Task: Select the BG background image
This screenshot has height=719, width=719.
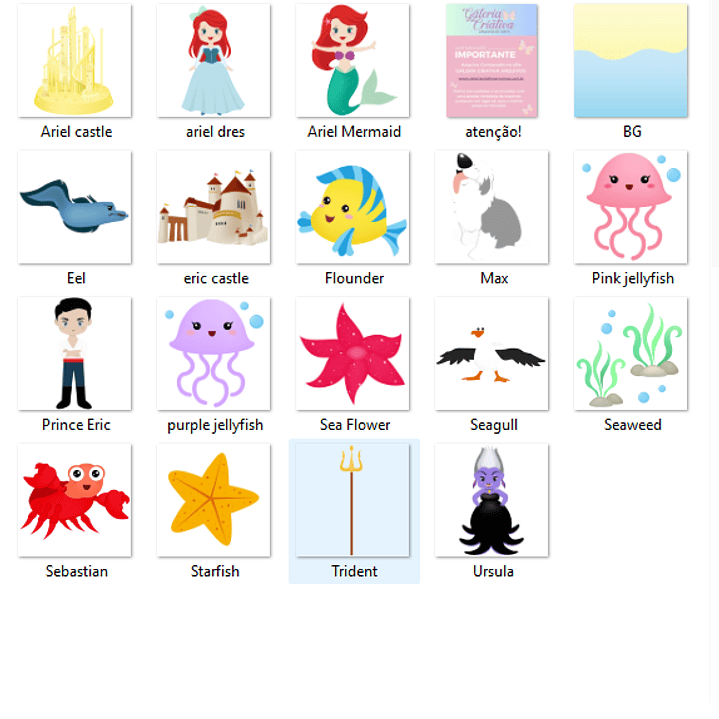Action: [x=631, y=62]
